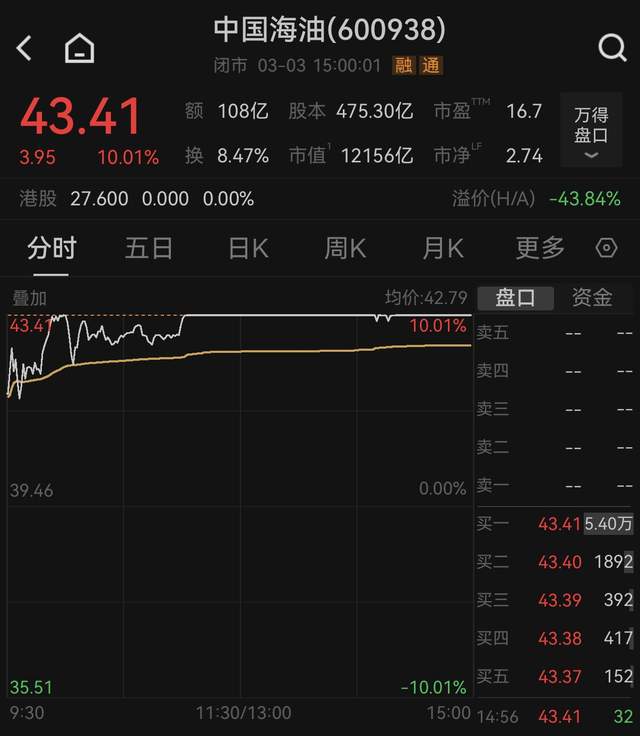Viewport: 640px width, 736px height.
Task: Open stock search magnifier
Action: 611,47
